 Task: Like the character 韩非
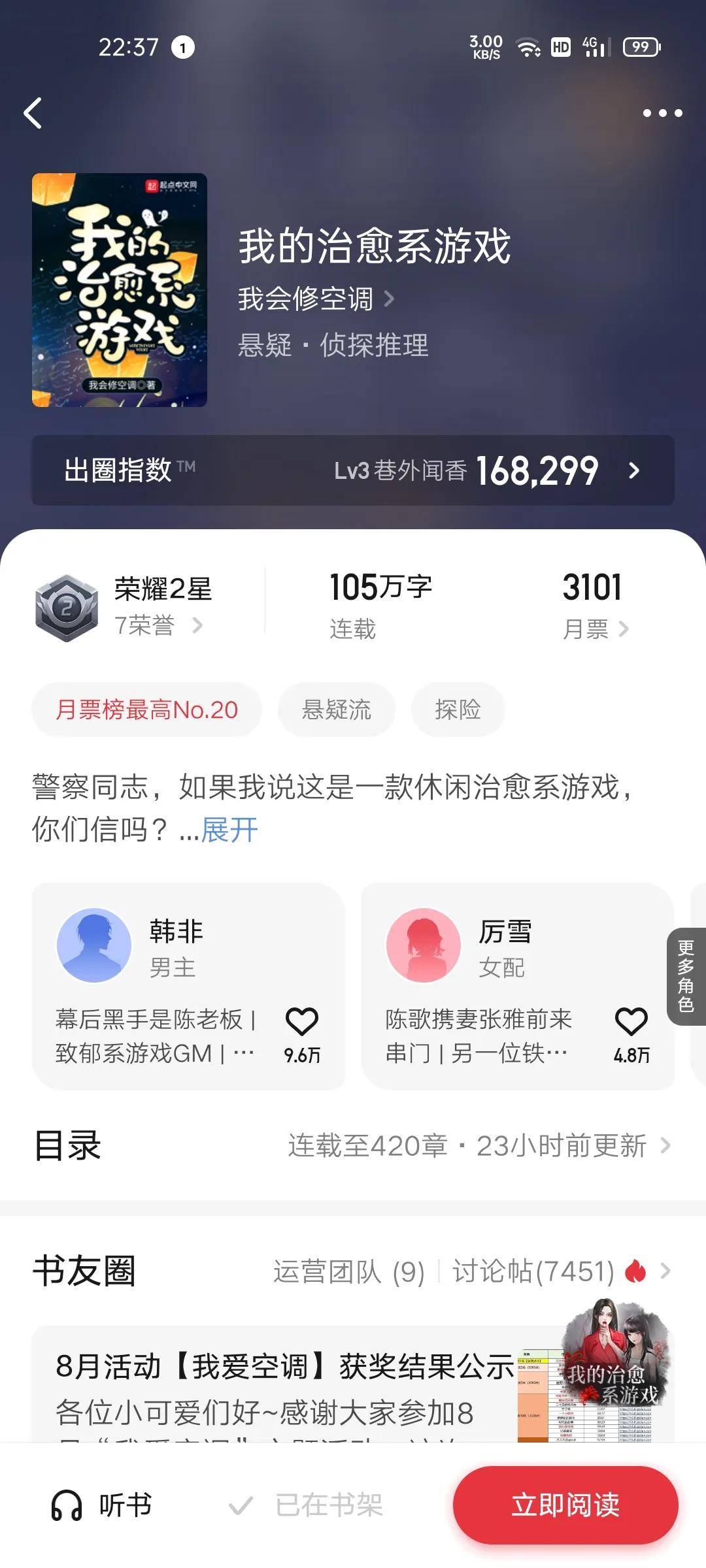point(302,1022)
